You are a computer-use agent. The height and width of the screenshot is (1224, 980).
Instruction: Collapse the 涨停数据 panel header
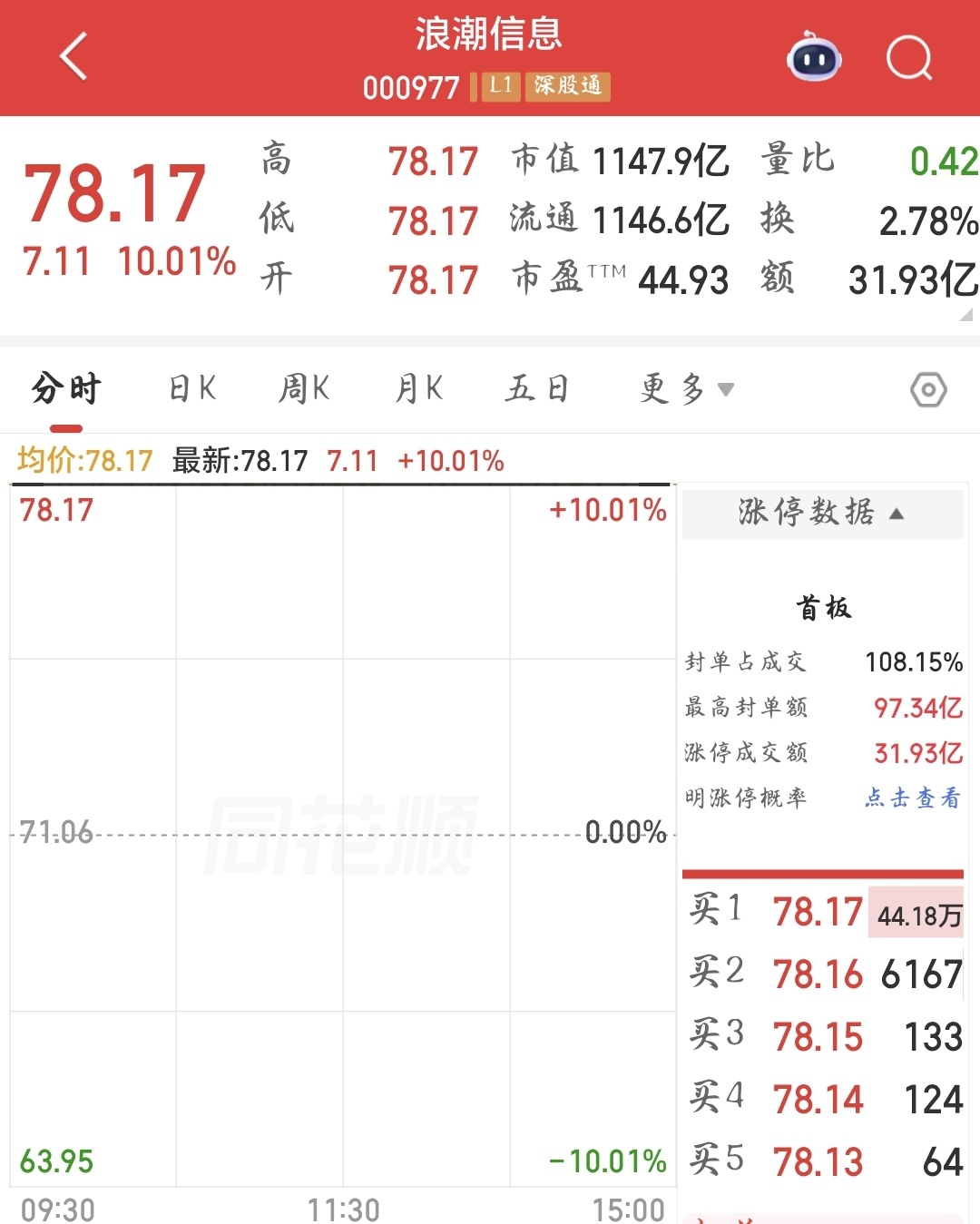(x=823, y=514)
